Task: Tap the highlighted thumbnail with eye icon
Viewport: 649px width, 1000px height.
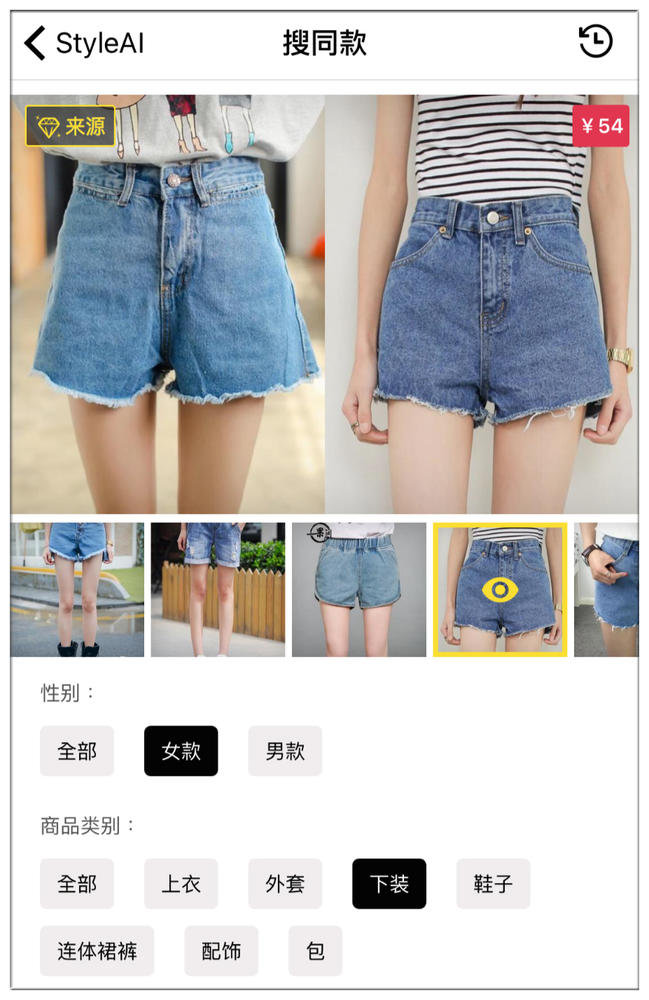Action: 500,589
